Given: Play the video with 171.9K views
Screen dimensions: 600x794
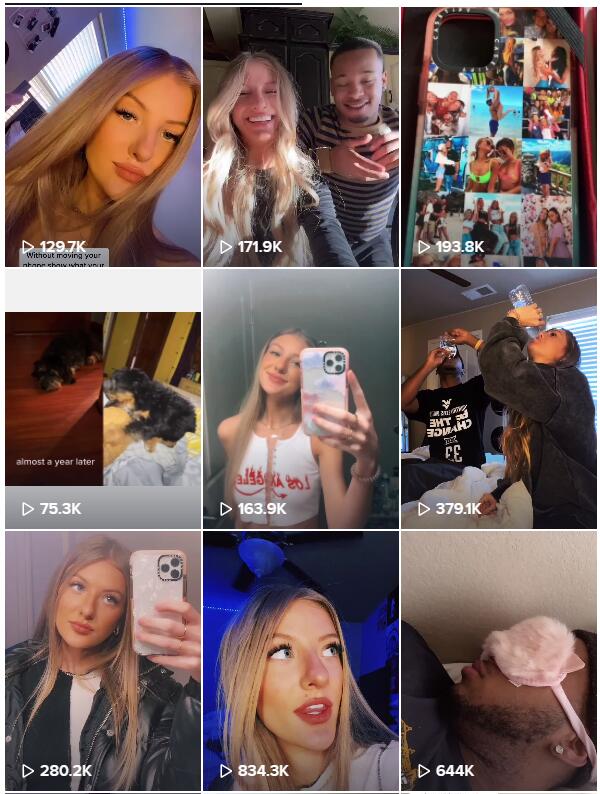Looking at the screenshot, I should pyautogui.click(x=300, y=137).
